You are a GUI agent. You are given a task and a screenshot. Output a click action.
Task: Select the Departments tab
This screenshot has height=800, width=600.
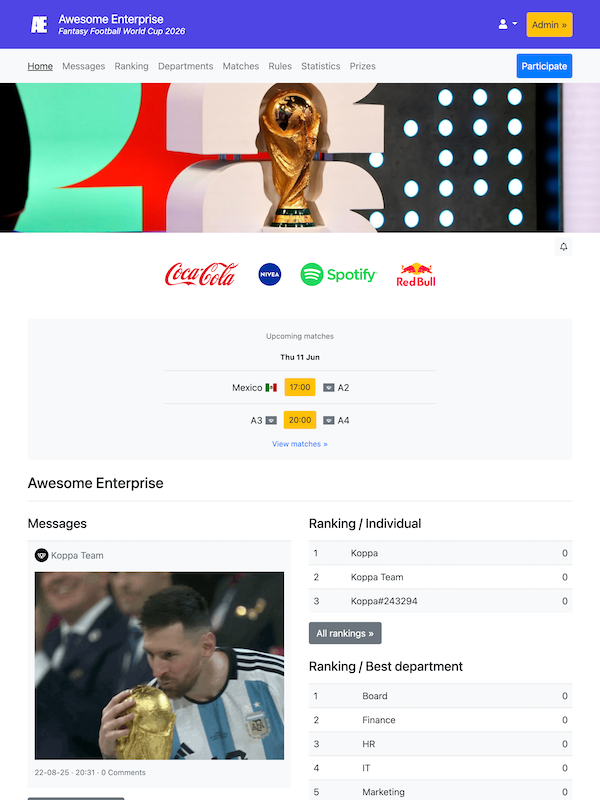pyautogui.click(x=185, y=66)
